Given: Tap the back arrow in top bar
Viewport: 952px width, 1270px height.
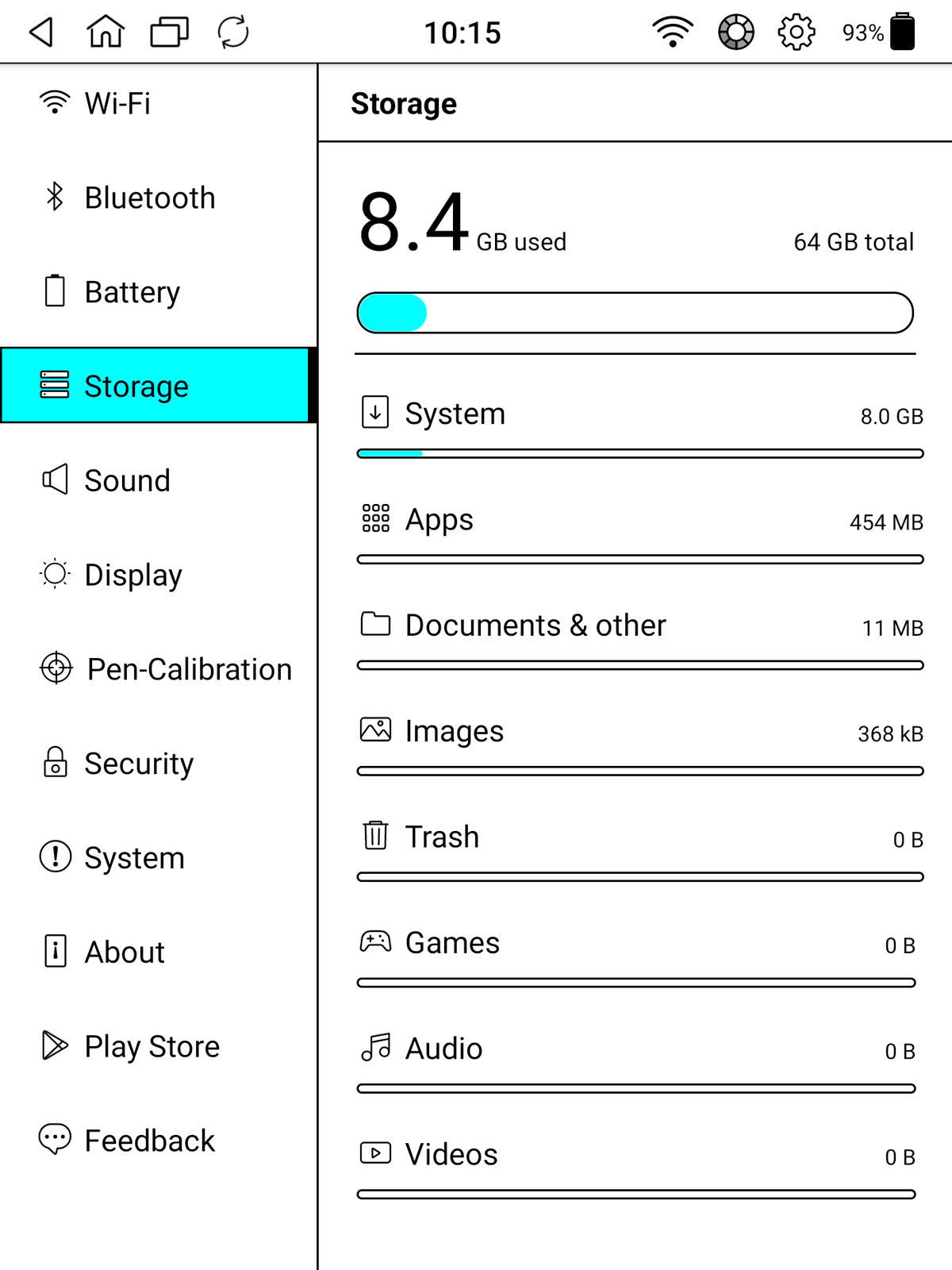Looking at the screenshot, I should 41,33.
